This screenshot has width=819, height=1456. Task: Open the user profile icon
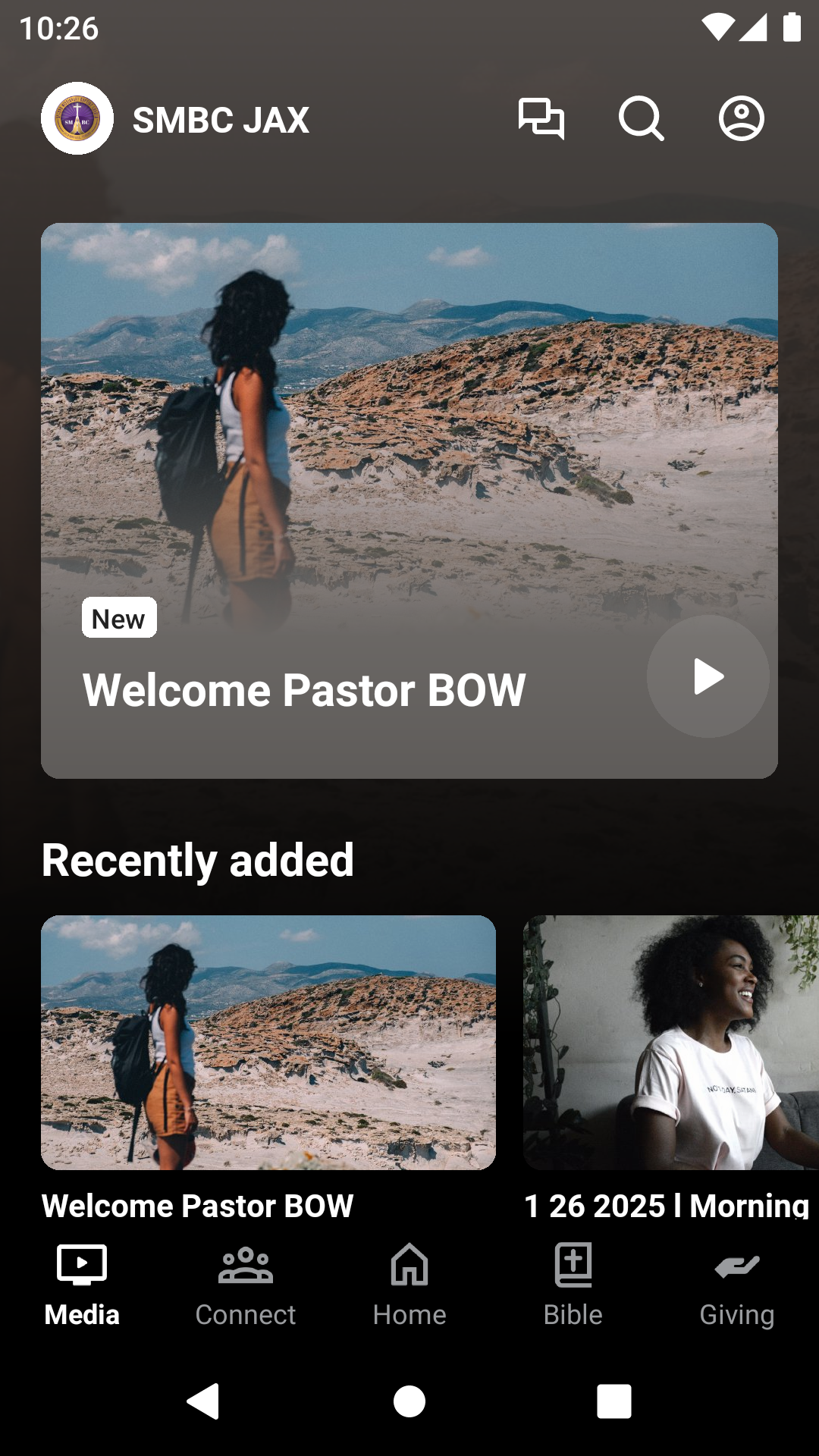[739, 120]
